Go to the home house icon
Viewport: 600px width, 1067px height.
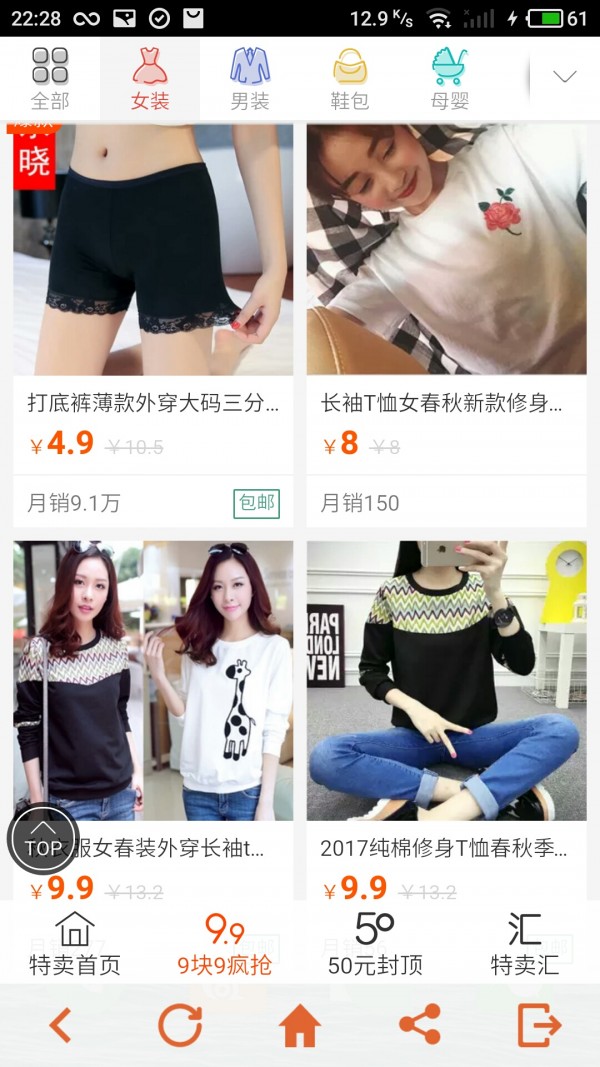tap(300, 1025)
